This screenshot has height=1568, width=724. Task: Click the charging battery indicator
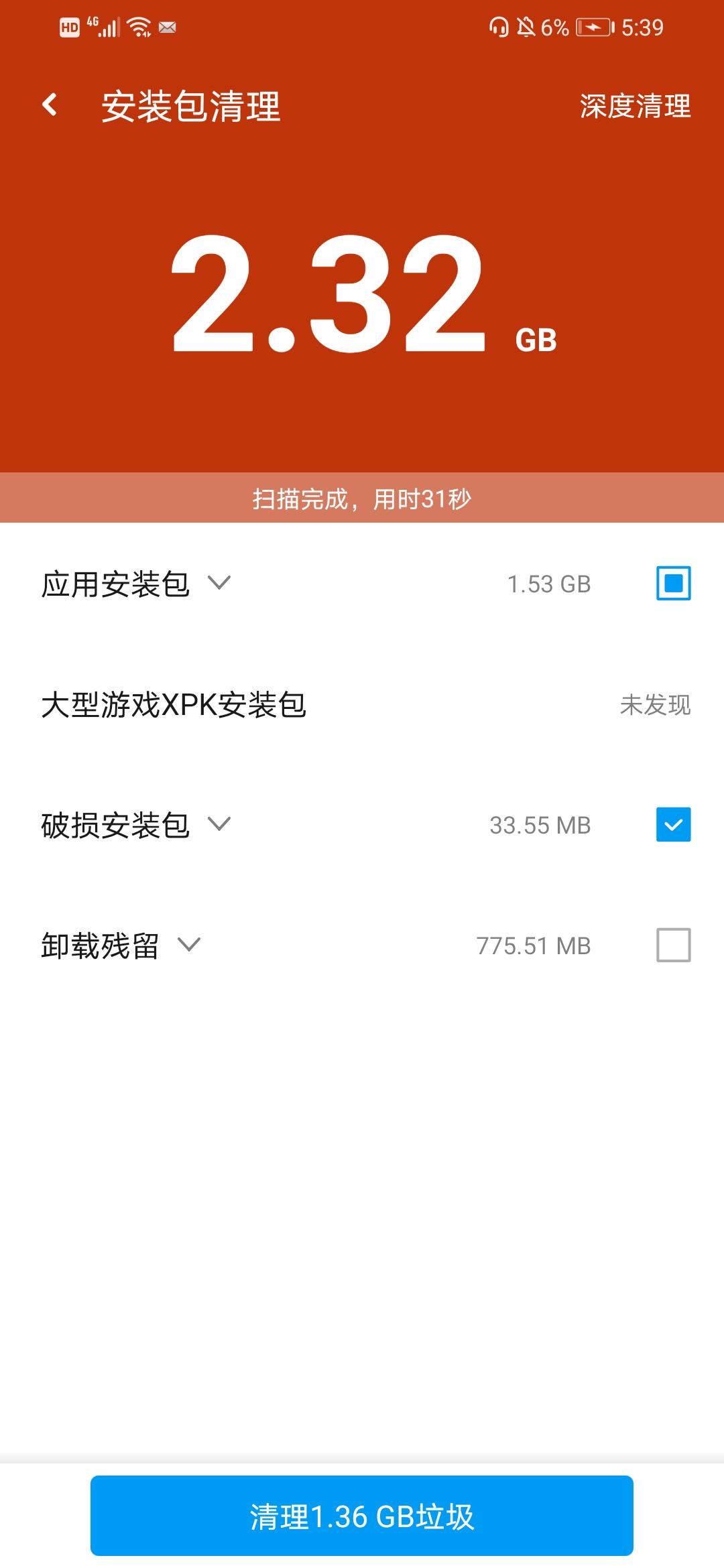[593, 28]
